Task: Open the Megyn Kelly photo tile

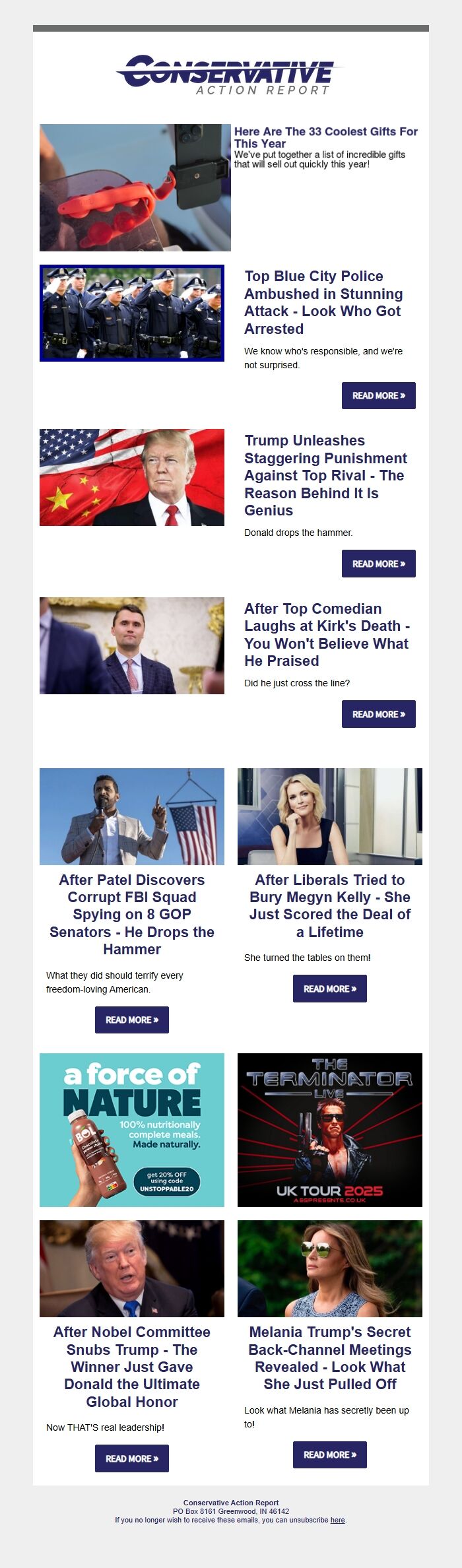Action: 330,816
